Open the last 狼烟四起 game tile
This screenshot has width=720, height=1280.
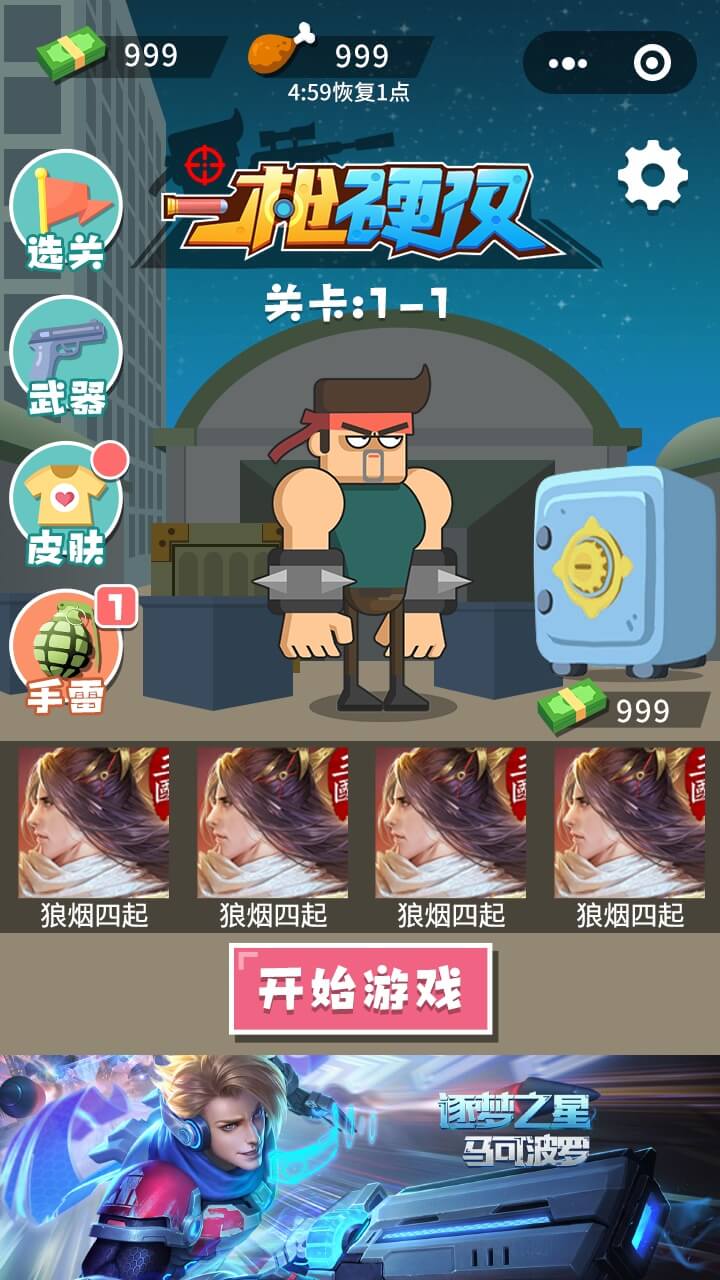[x=630, y=836]
